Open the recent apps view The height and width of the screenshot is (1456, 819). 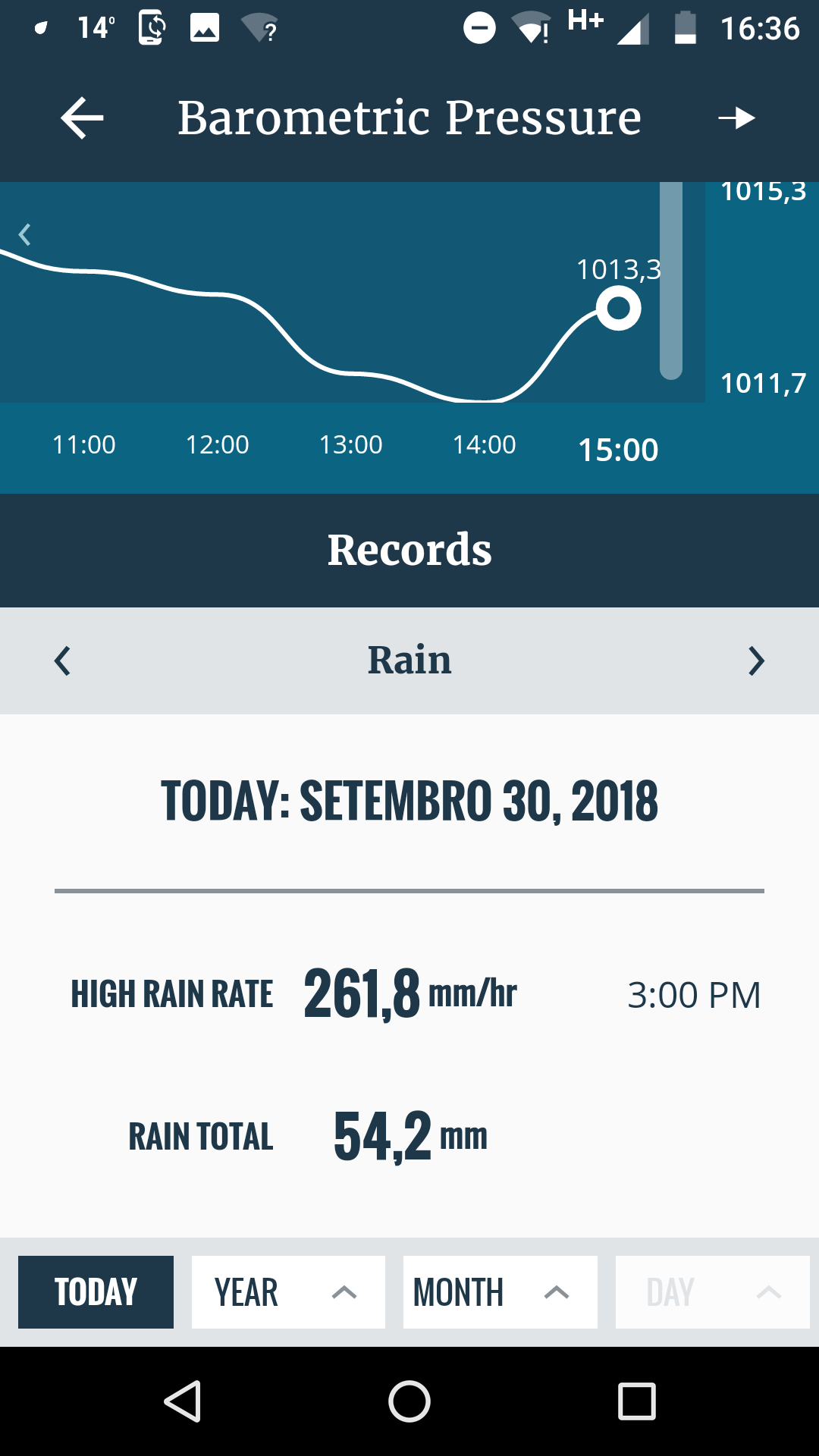pos(636,1401)
